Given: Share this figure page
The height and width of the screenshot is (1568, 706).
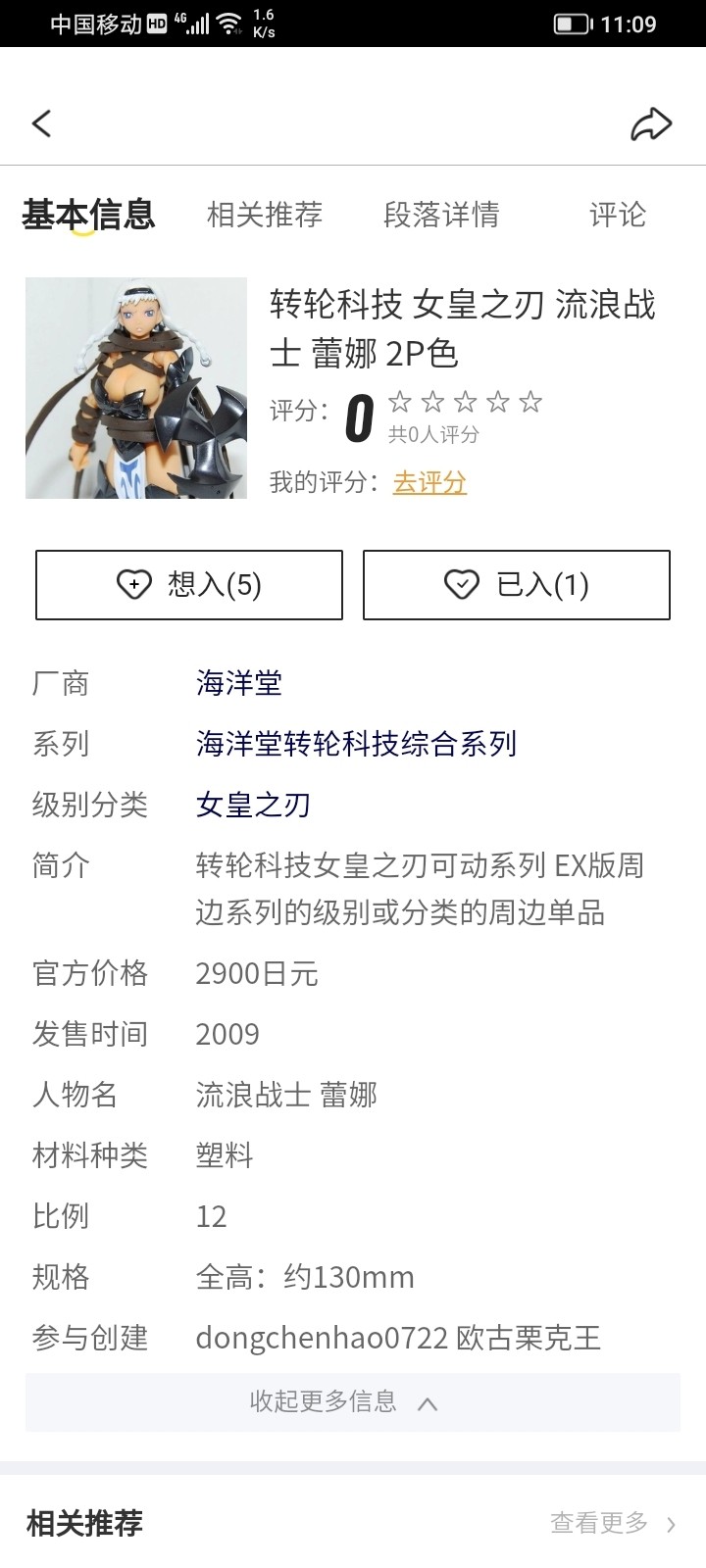Looking at the screenshot, I should (650, 124).
